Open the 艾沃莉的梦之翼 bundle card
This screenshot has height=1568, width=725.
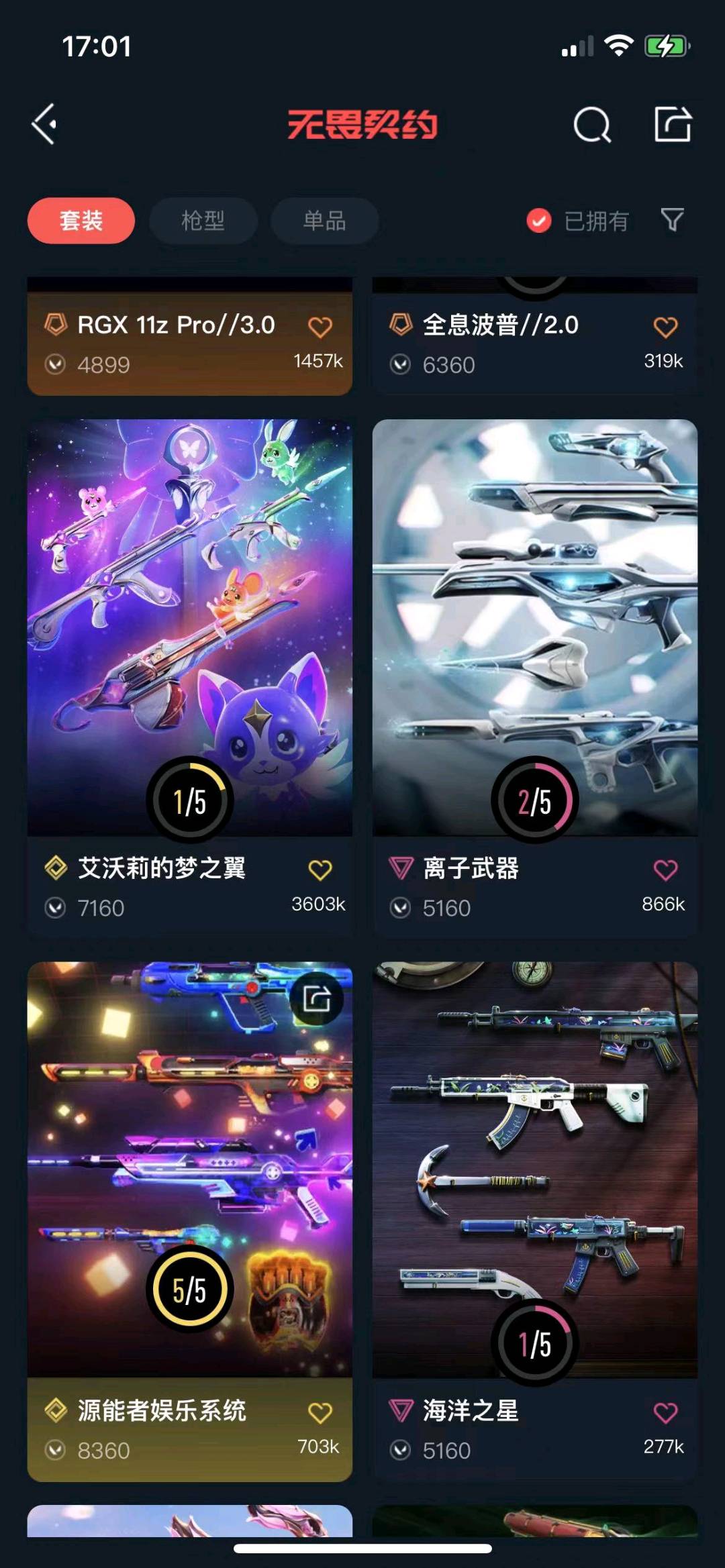click(x=189, y=624)
